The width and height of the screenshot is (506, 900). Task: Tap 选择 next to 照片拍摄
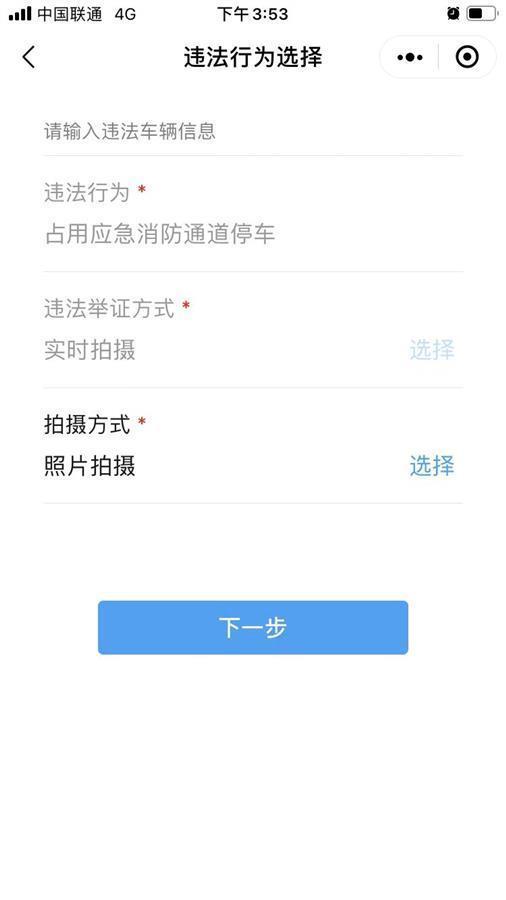click(x=432, y=465)
